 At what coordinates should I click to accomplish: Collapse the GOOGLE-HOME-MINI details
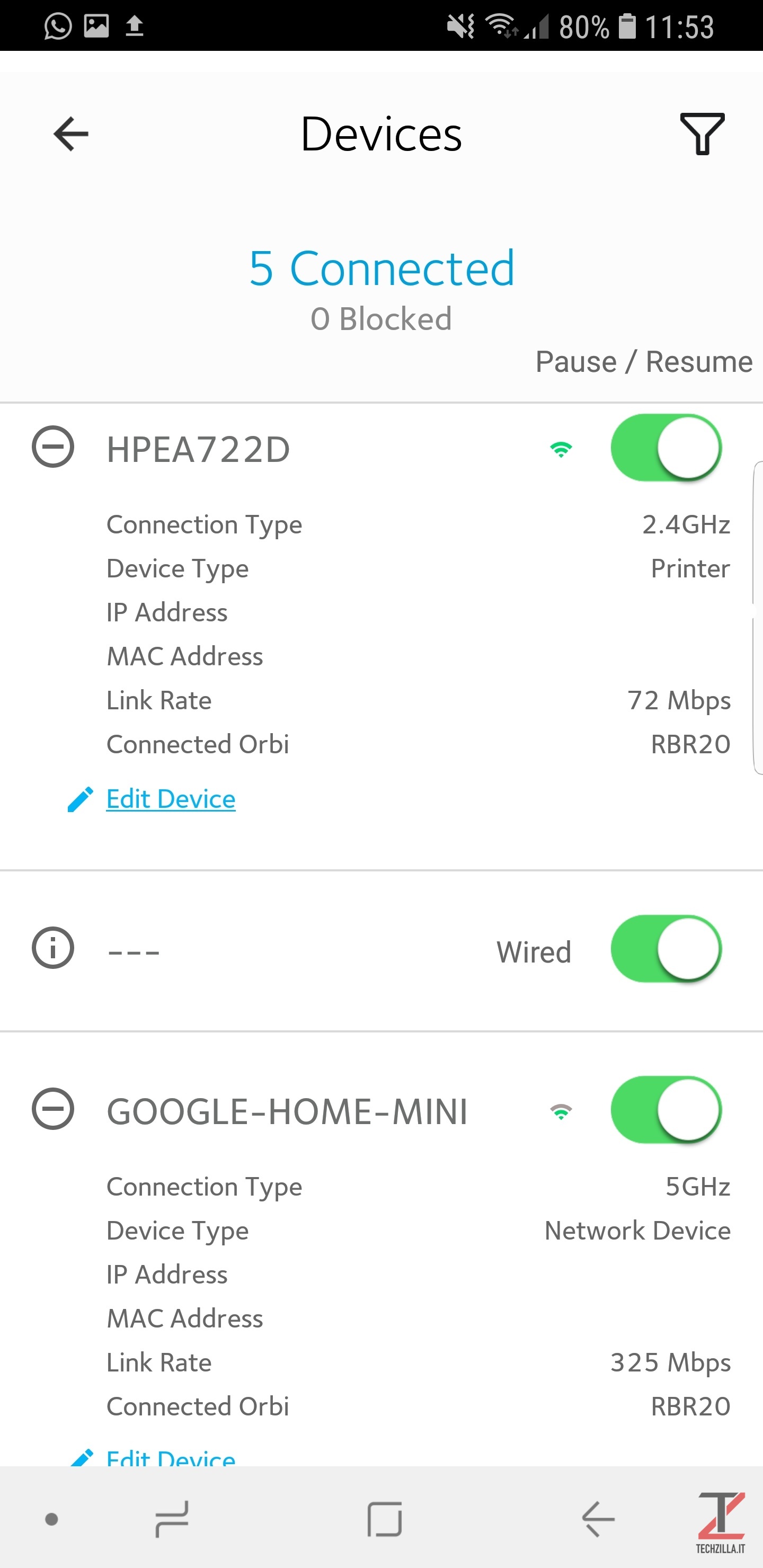53,1109
